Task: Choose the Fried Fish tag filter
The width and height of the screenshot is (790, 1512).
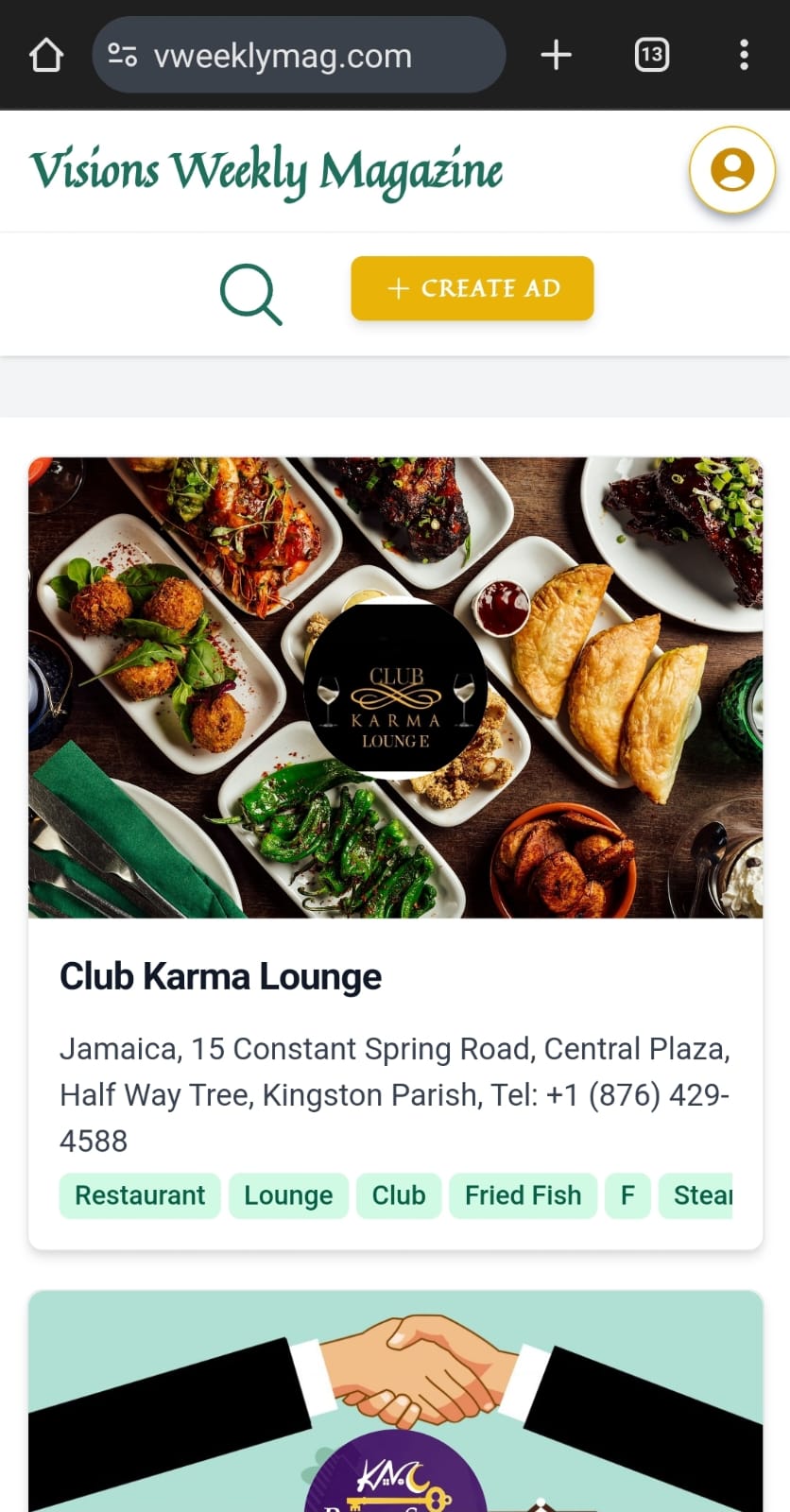Action: (x=523, y=1195)
